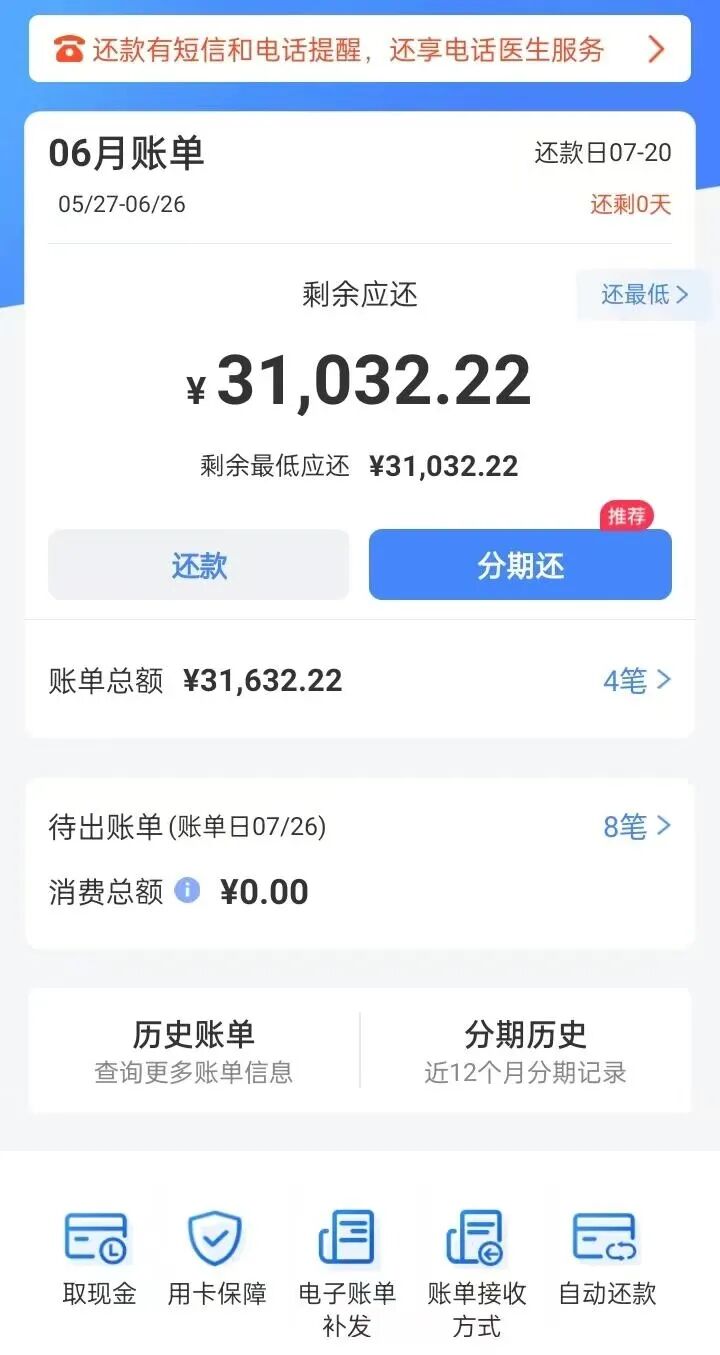The image size is (720, 1355).
Task: Expand the 4笔 bill details chevron
Action: pos(637,680)
